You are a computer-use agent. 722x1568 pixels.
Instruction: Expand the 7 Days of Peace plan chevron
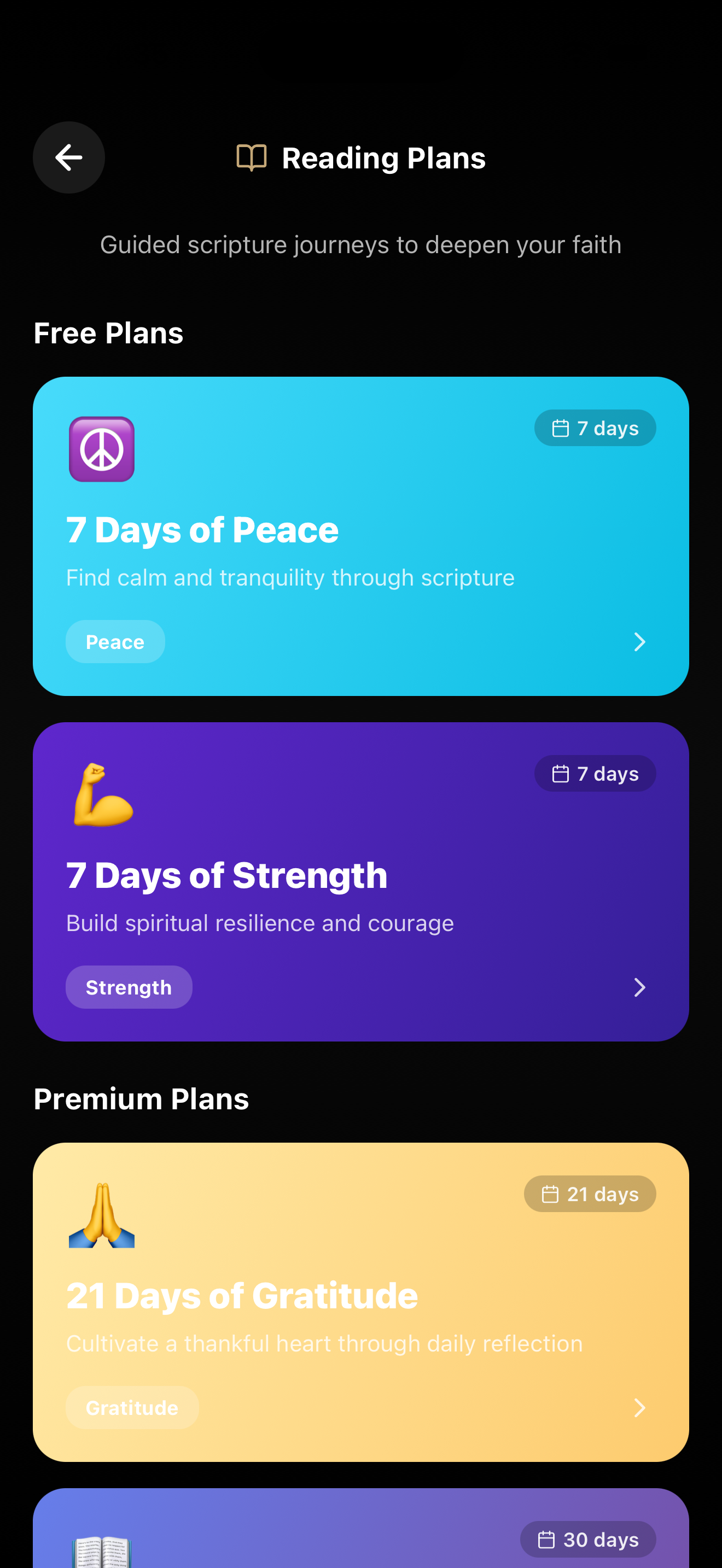click(x=639, y=641)
